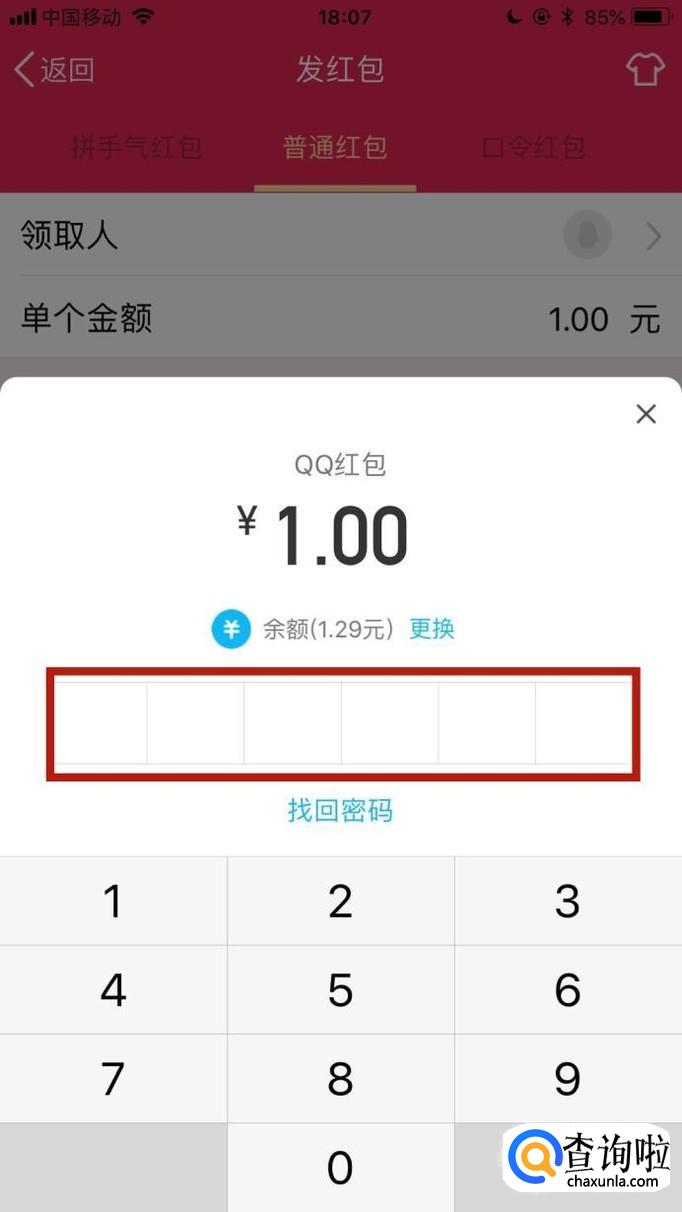Close the QQ红包 payment dialog
This screenshot has width=682, height=1212.
pyautogui.click(x=646, y=414)
